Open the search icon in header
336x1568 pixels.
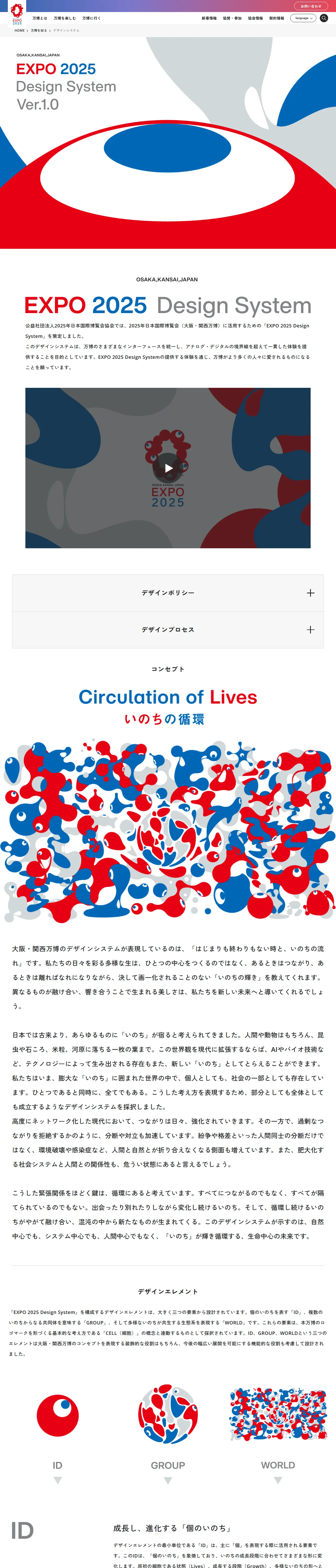(x=324, y=18)
